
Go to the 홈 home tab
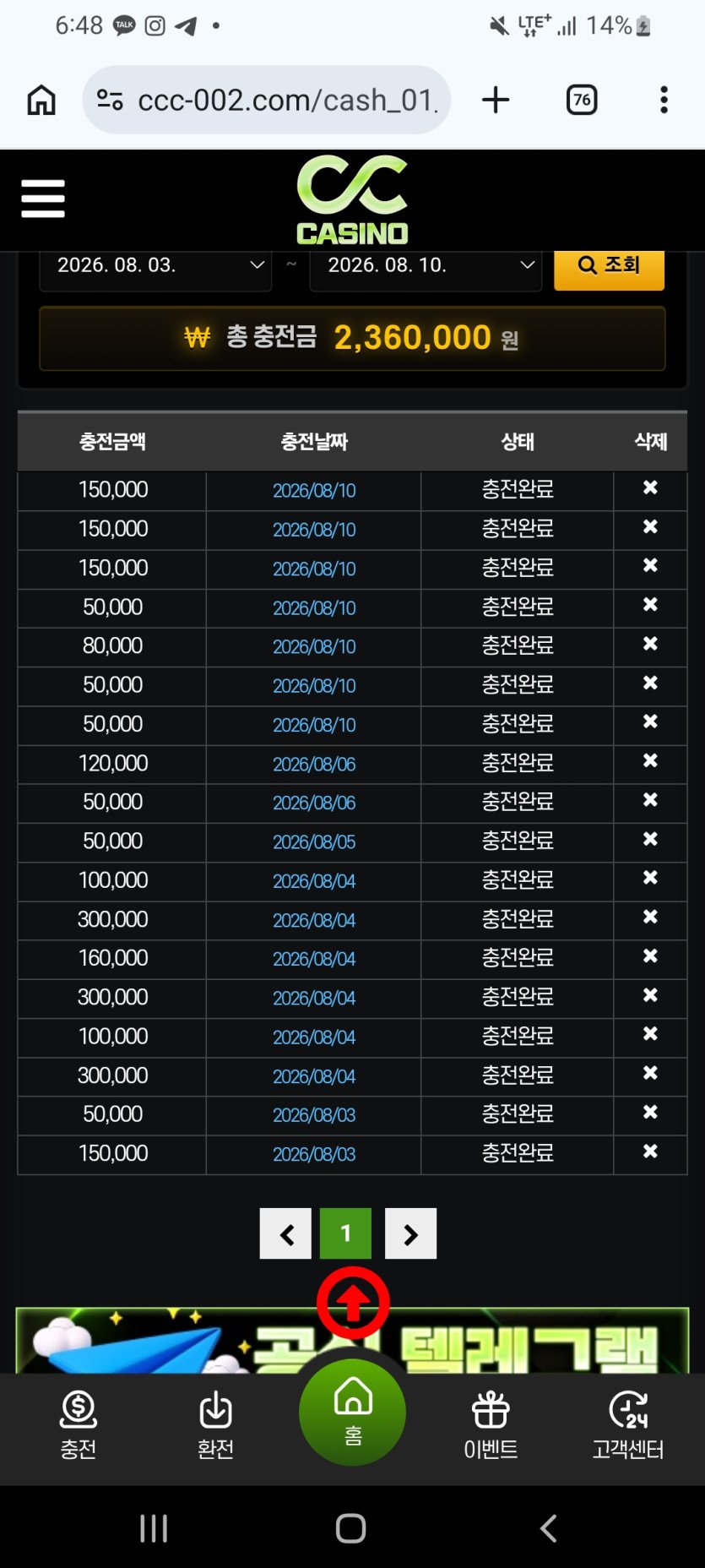tap(353, 1413)
